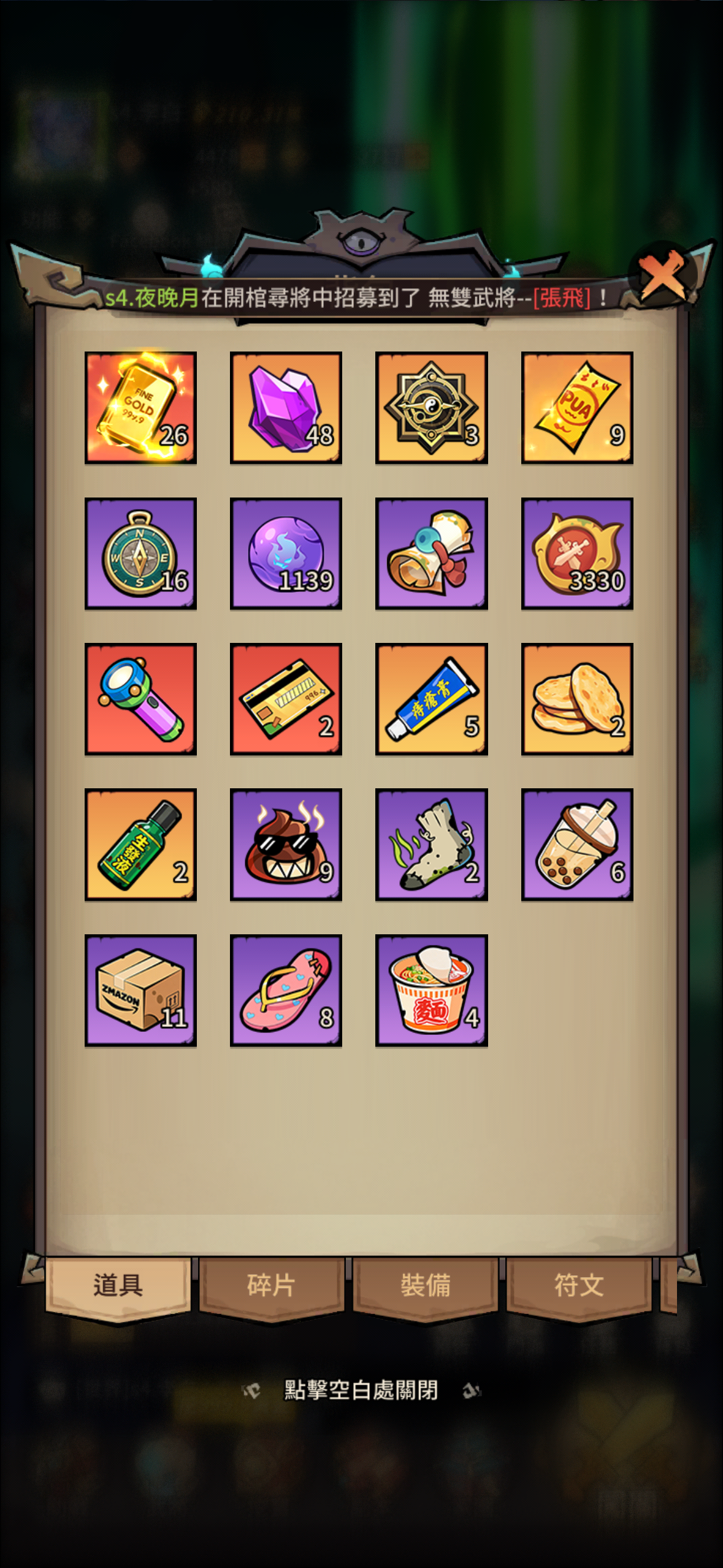
Task: Select the purple crystal item
Action: click(286, 407)
